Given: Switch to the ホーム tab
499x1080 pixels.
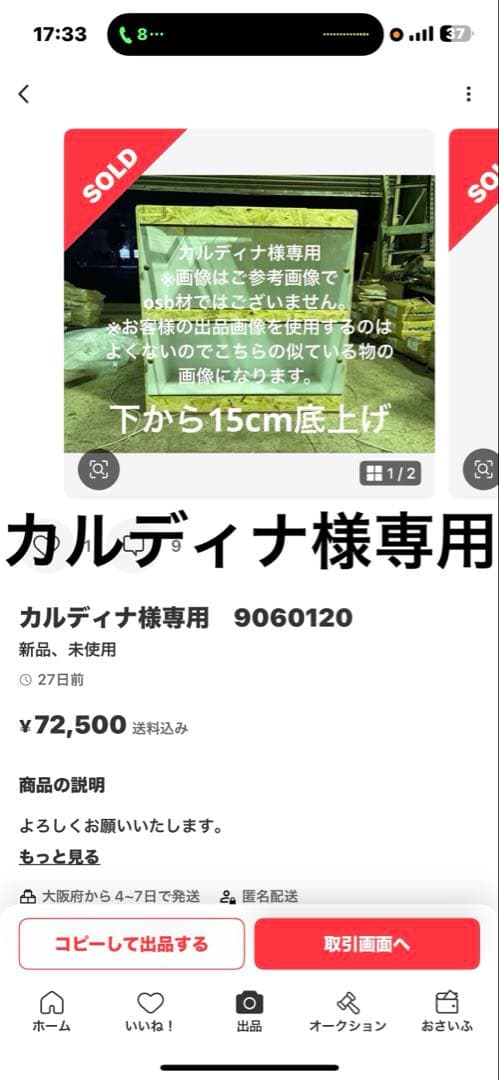Looking at the screenshot, I should (52, 1011).
